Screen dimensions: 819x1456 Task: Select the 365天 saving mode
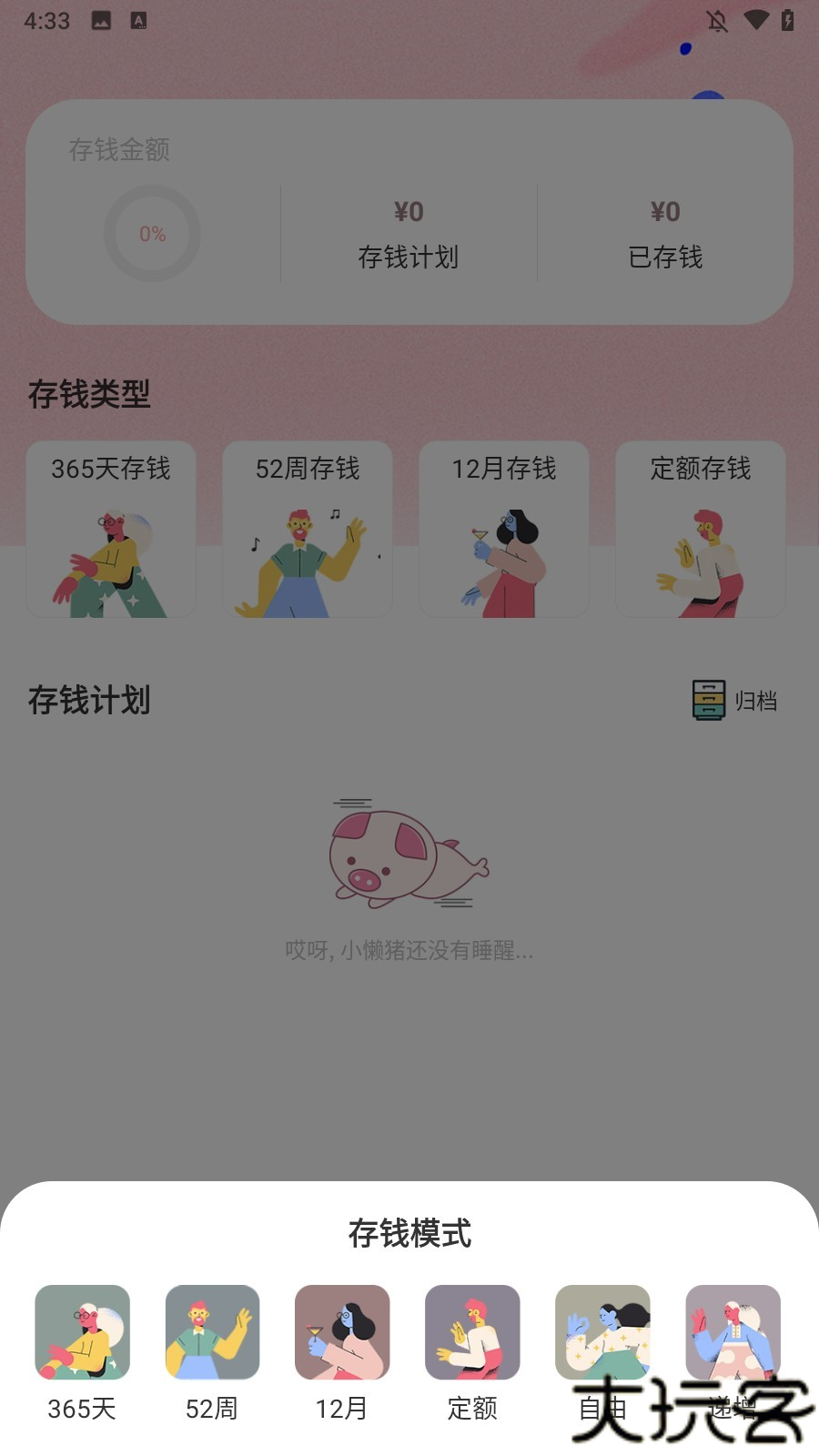click(x=82, y=1333)
